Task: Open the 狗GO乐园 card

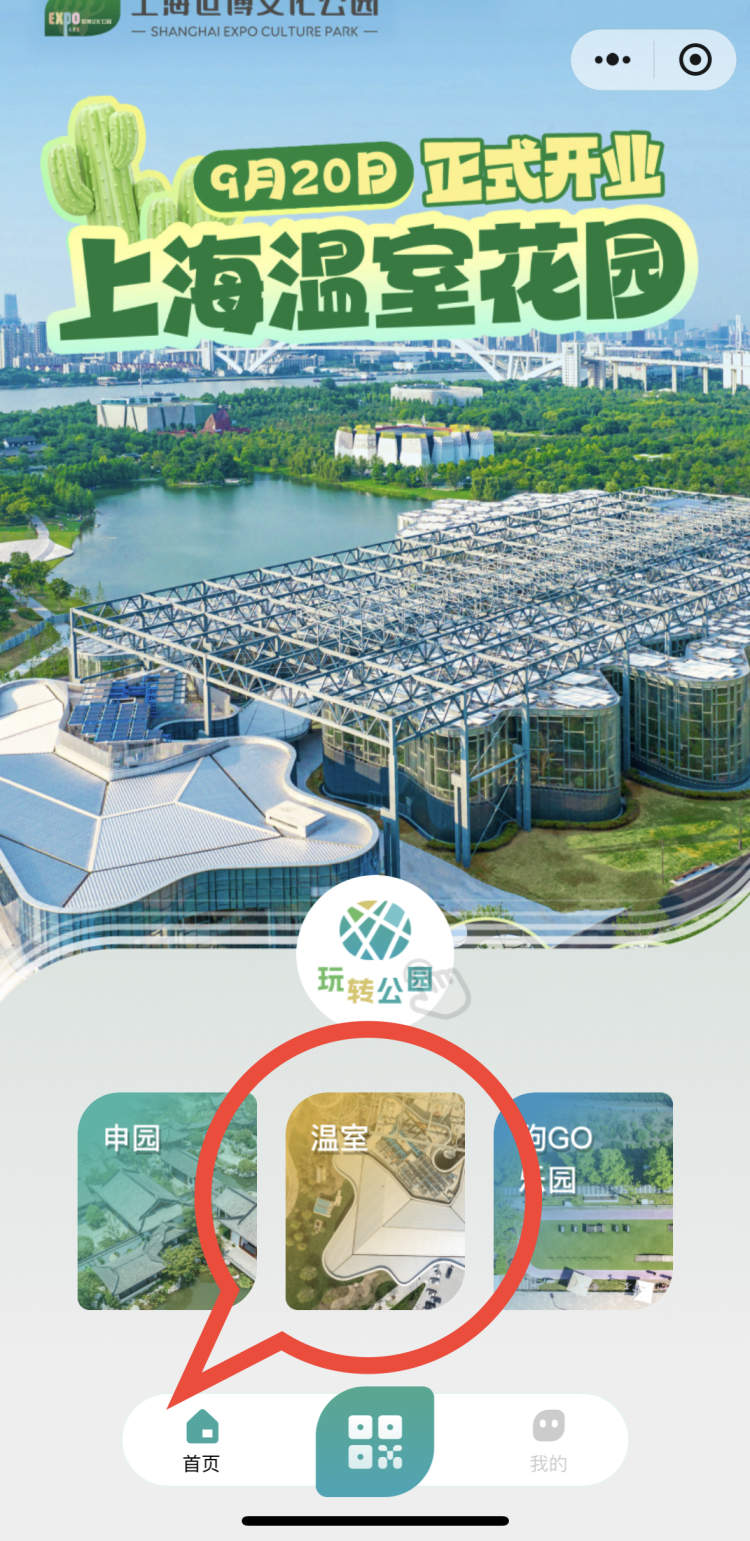Action: [583, 1200]
